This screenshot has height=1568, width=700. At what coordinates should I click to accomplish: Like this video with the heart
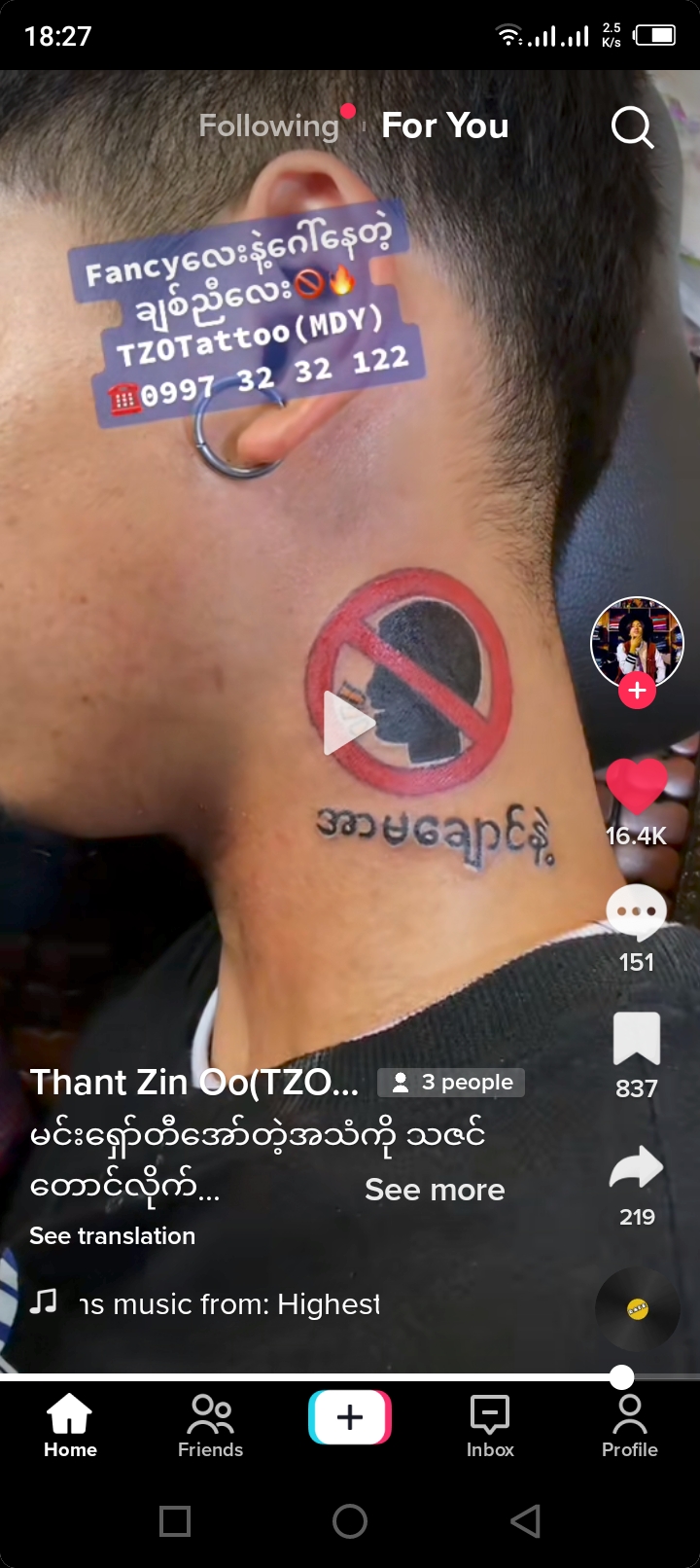(x=637, y=786)
